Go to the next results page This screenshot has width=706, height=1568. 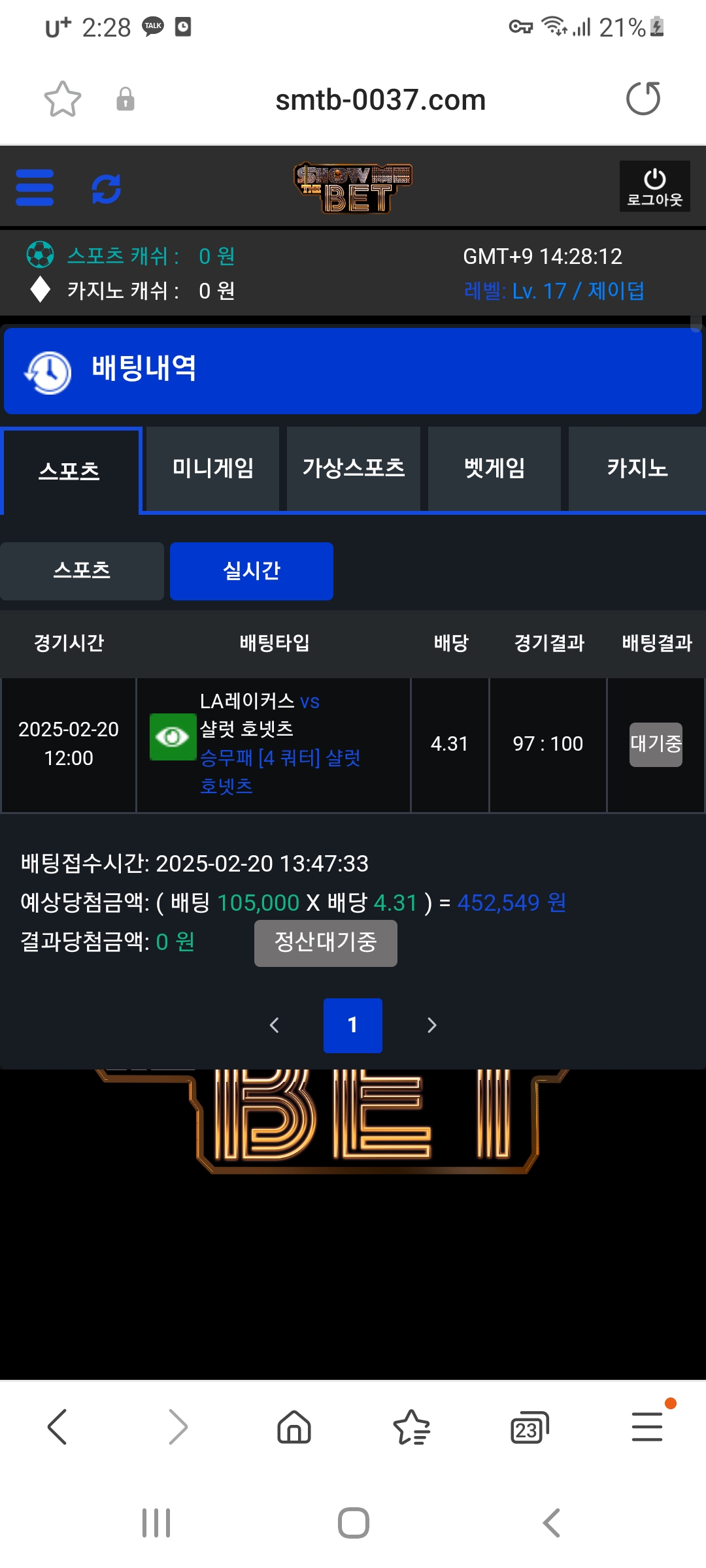point(431,1025)
